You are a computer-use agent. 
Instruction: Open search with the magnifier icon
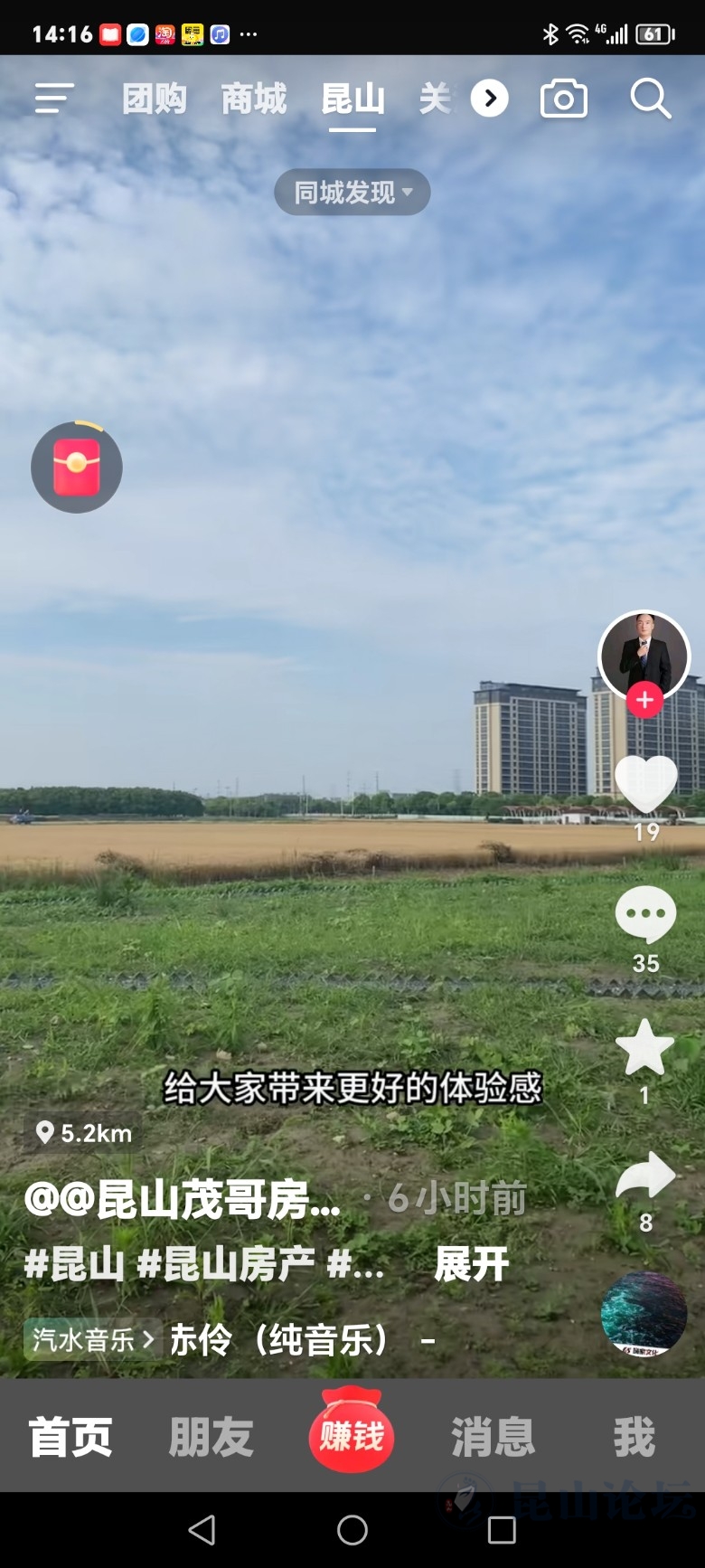tap(650, 99)
